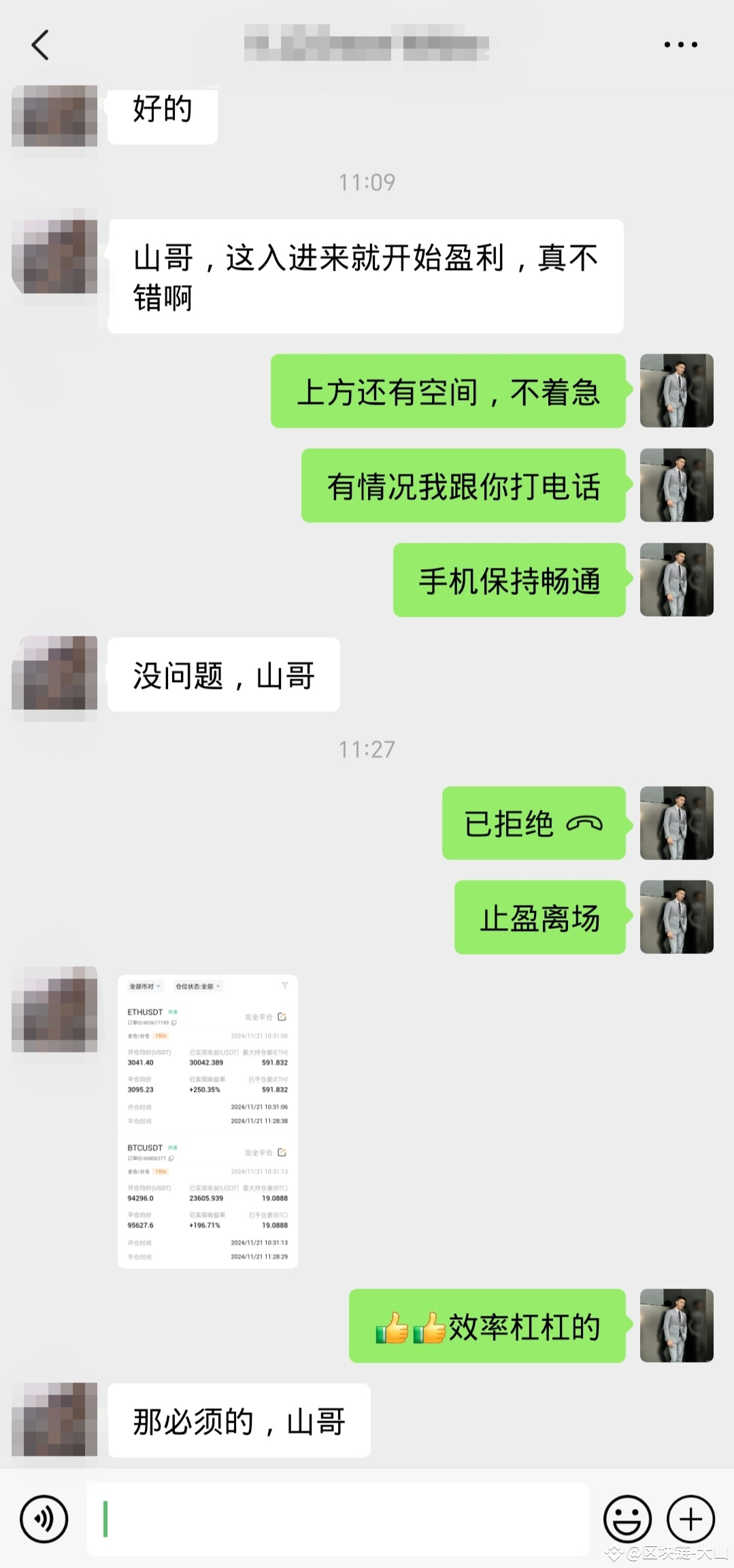Go back to the chat list
The image size is (734, 1568).
click(40, 45)
